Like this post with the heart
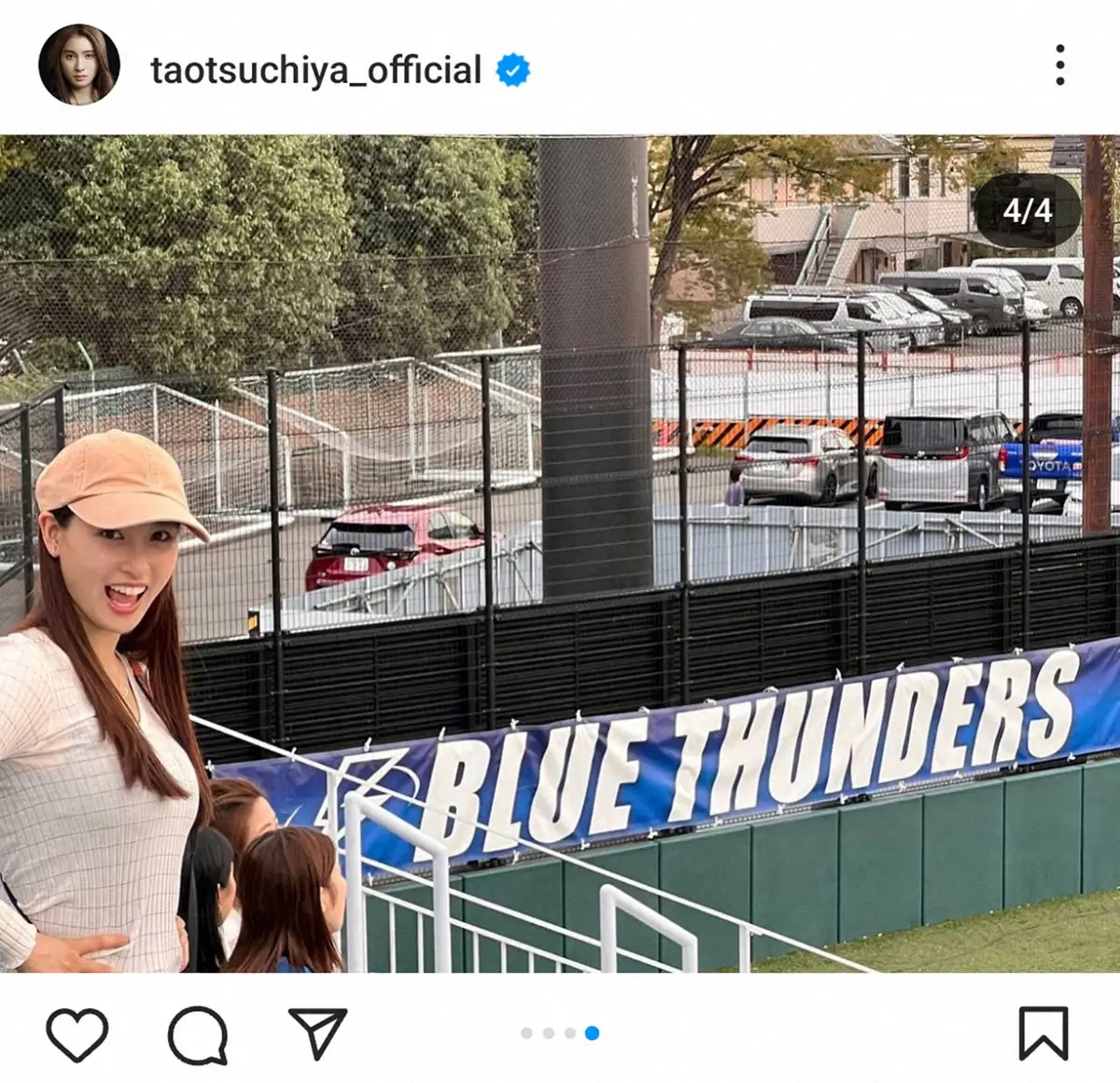 click(77, 1034)
